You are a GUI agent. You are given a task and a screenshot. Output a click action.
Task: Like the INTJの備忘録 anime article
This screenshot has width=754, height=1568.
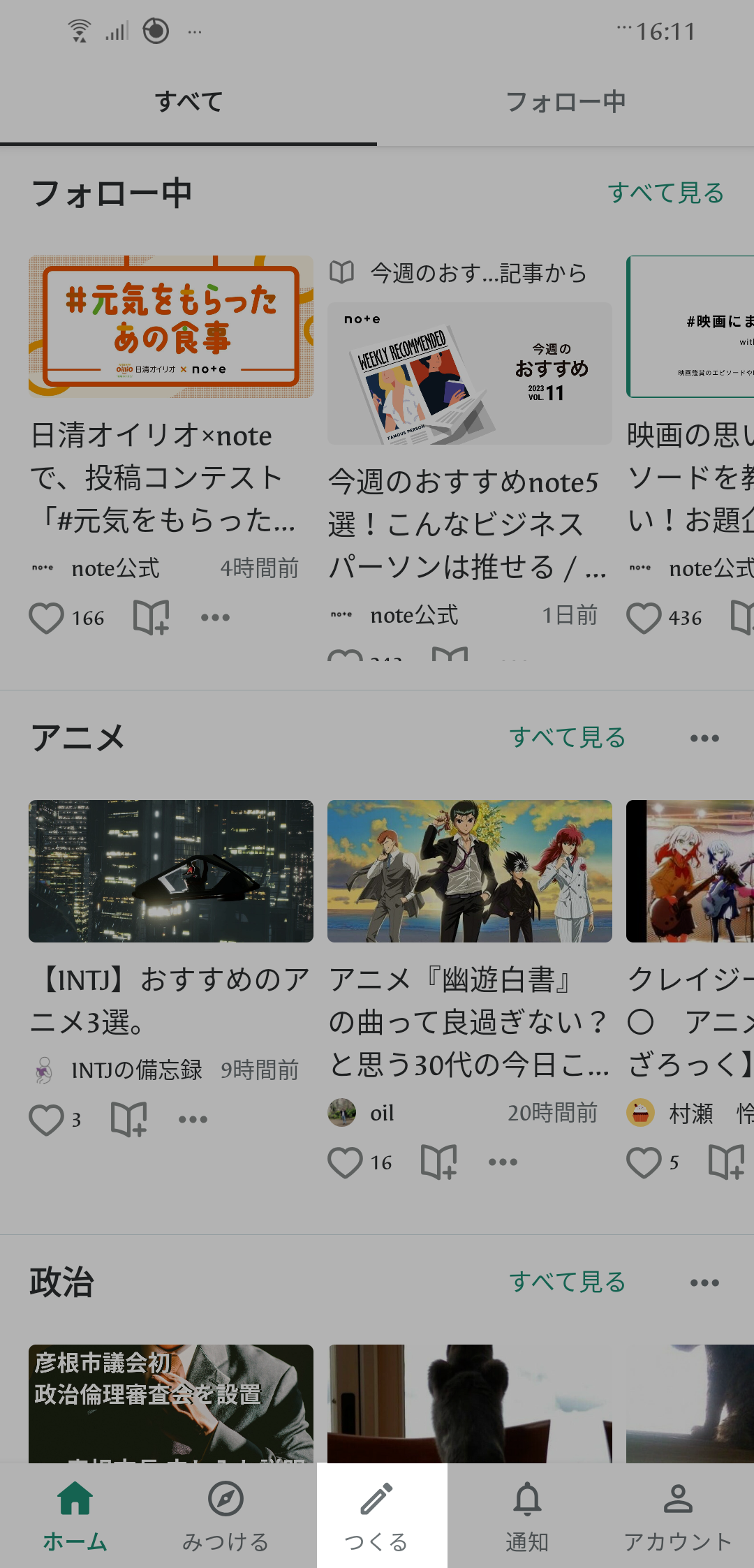pos(47,1120)
